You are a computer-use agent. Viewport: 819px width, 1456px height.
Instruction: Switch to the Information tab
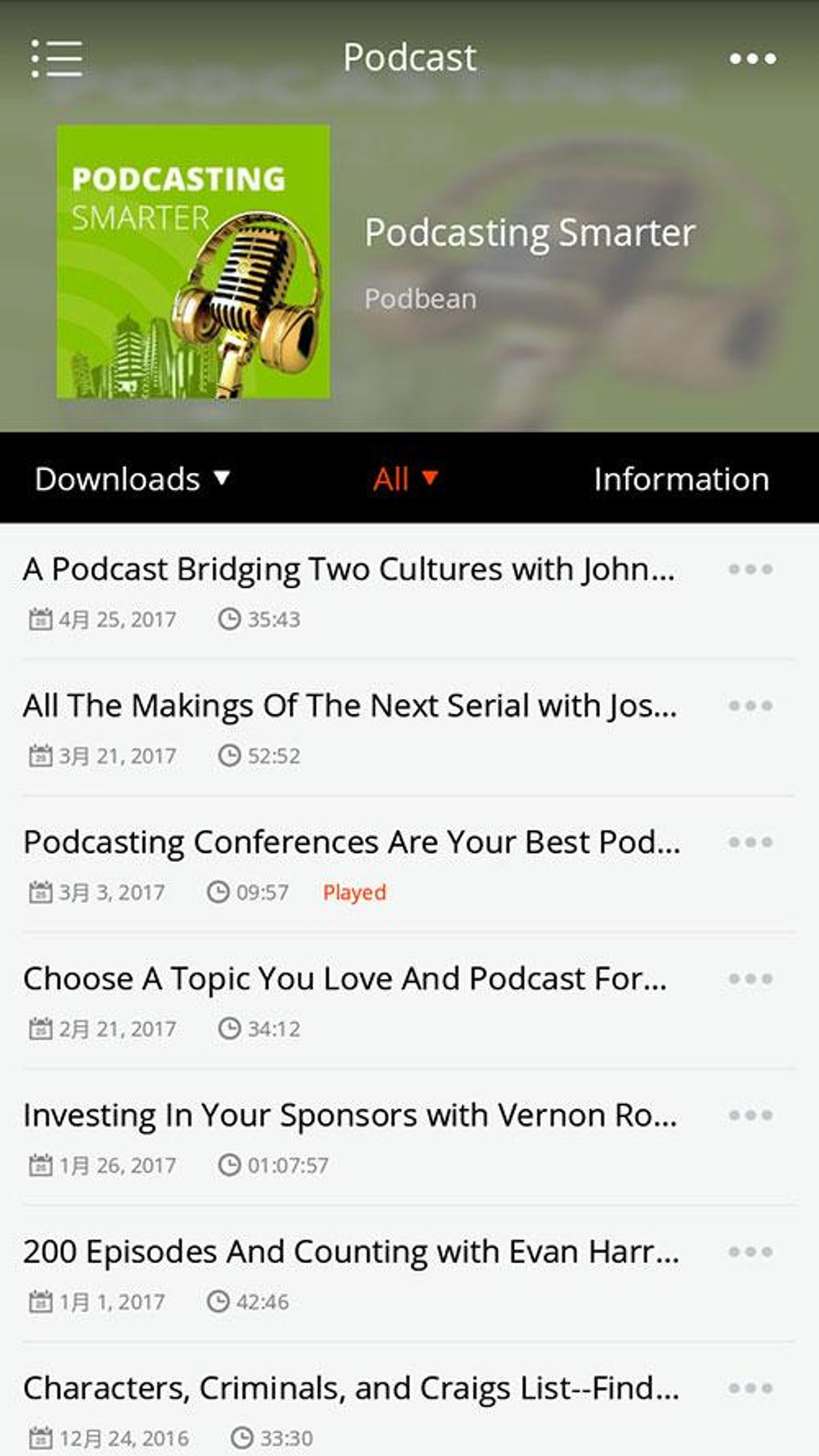tap(681, 479)
